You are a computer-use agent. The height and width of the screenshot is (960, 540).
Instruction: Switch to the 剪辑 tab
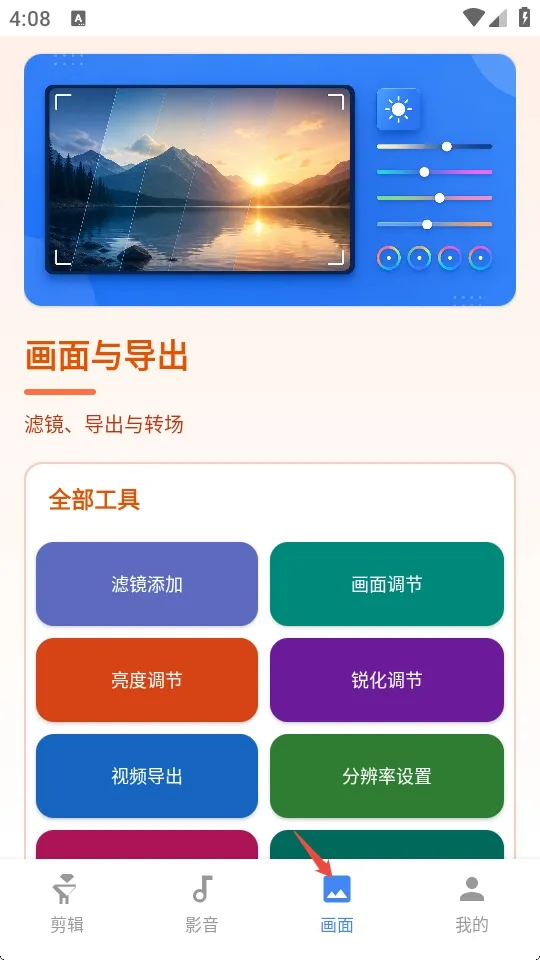coord(67,904)
